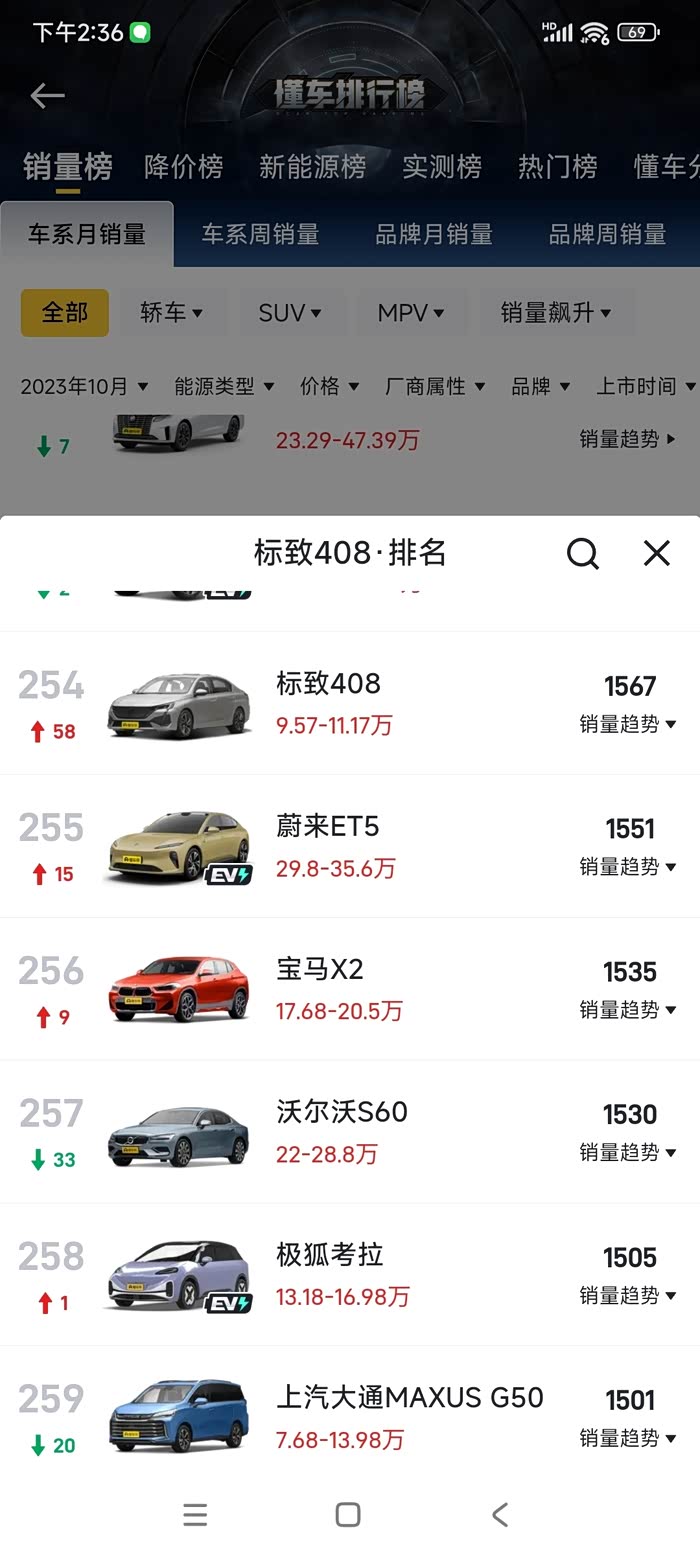Search within the 标致408 ranking panel
Viewport: 700px width, 1555px height.
click(582, 553)
